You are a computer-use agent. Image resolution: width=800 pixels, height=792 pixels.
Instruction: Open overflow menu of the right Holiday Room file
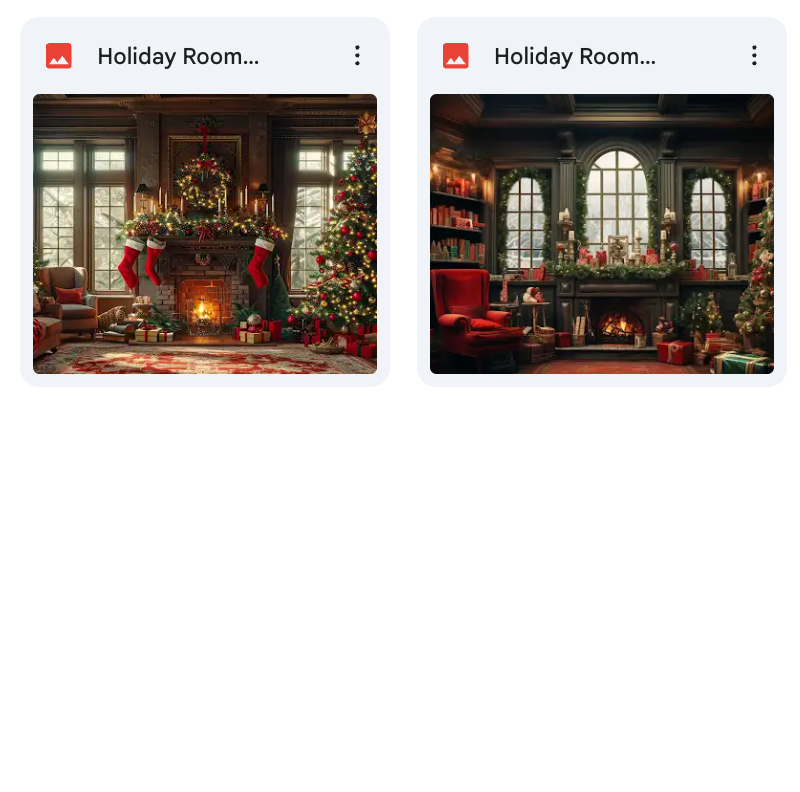pyautogui.click(x=754, y=56)
